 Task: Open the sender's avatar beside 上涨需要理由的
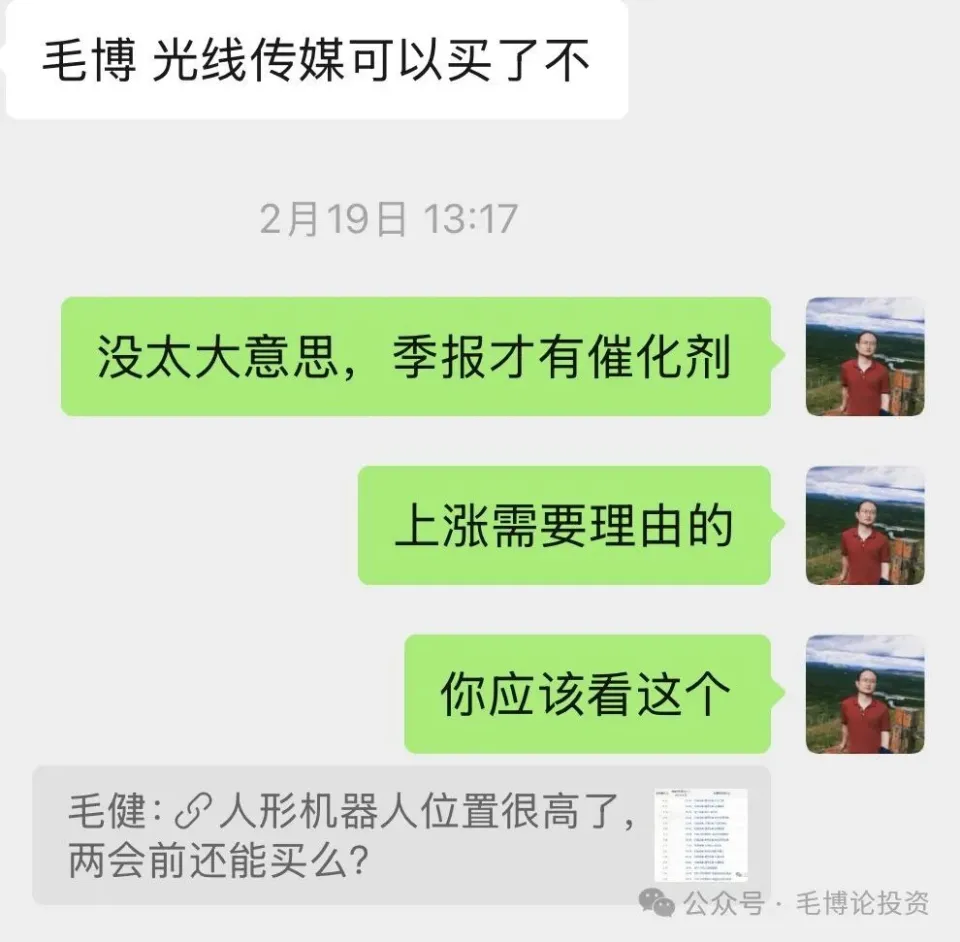(x=864, y=525)
